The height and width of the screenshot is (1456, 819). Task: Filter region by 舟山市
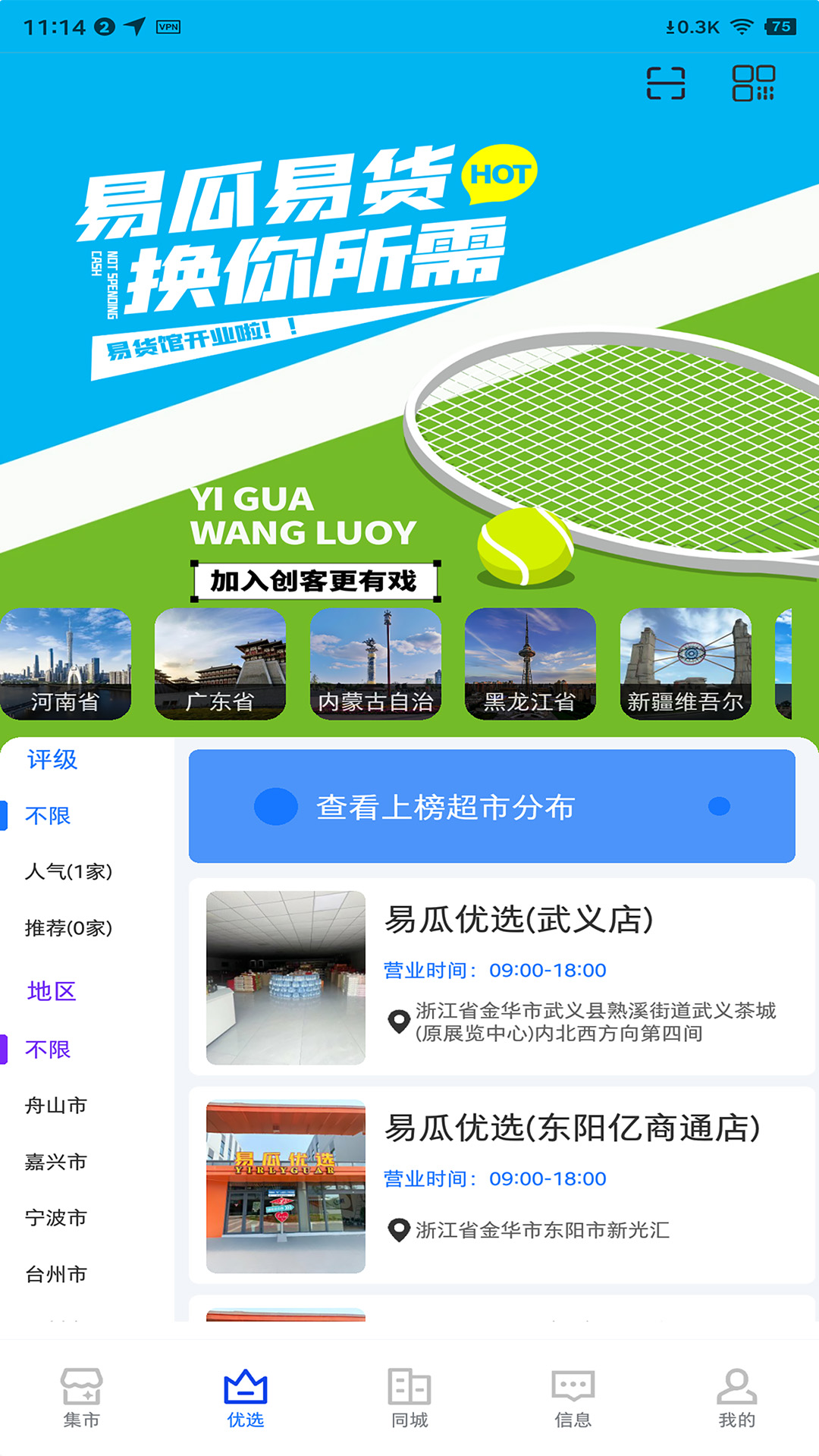(56, 1106)
